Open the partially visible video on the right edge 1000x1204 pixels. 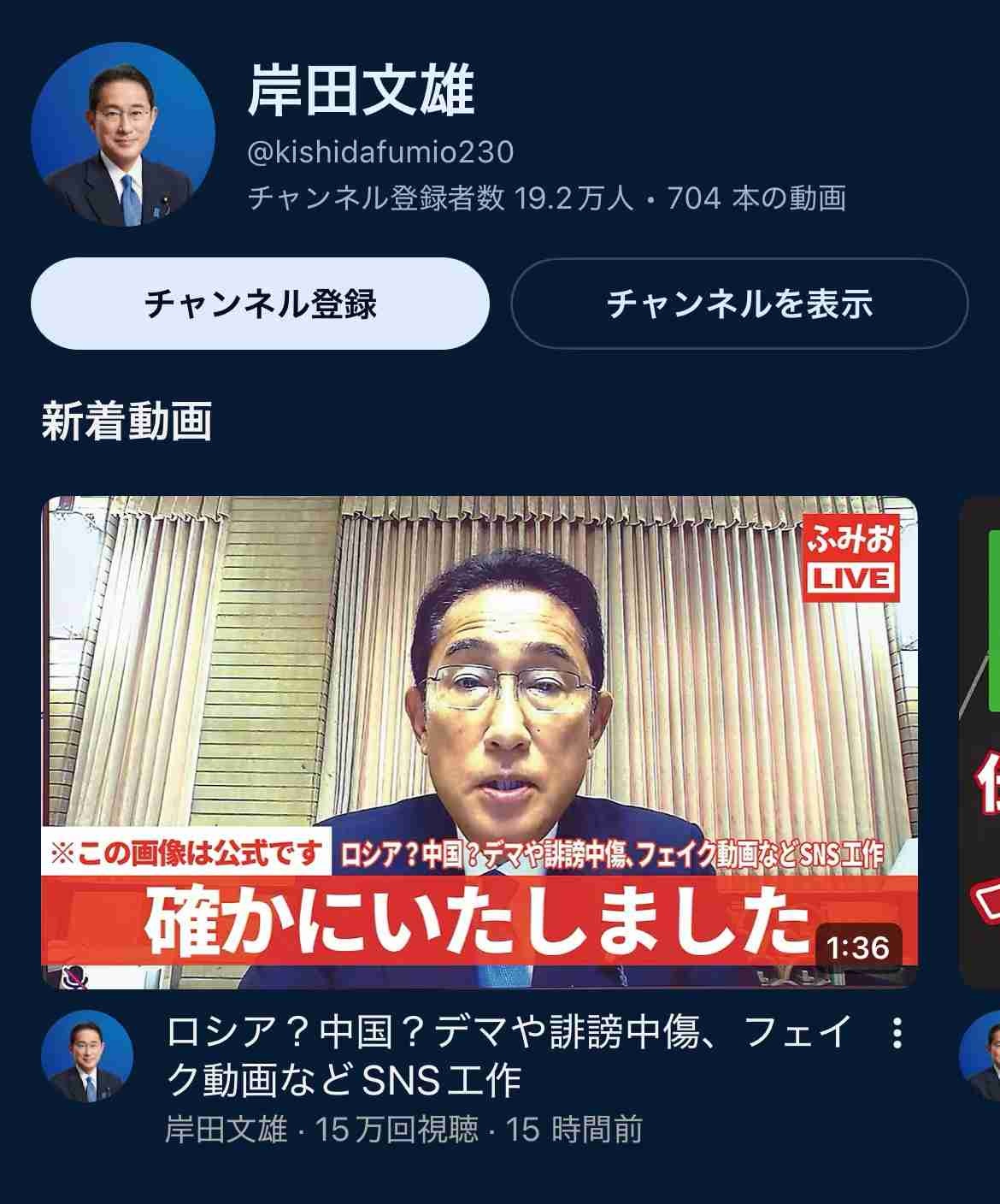[980, 741]
